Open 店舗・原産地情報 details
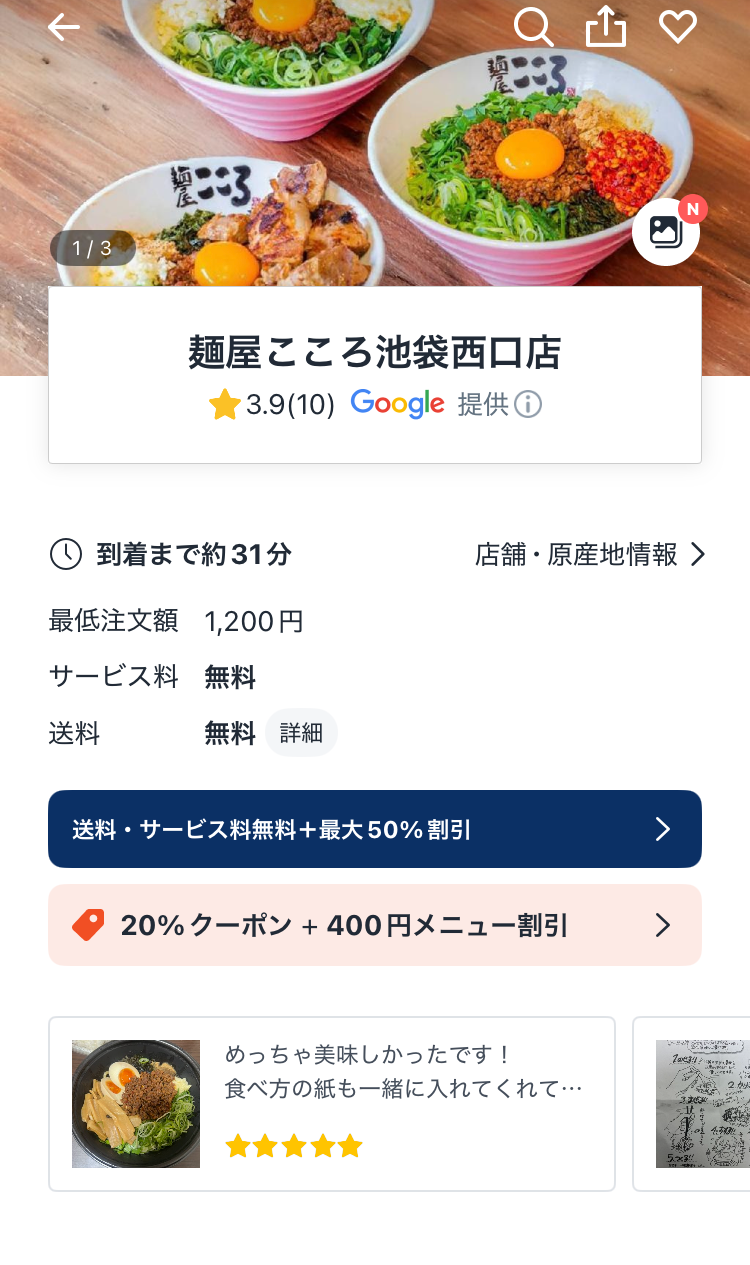 pyautogui.click(x=590, y=554)
